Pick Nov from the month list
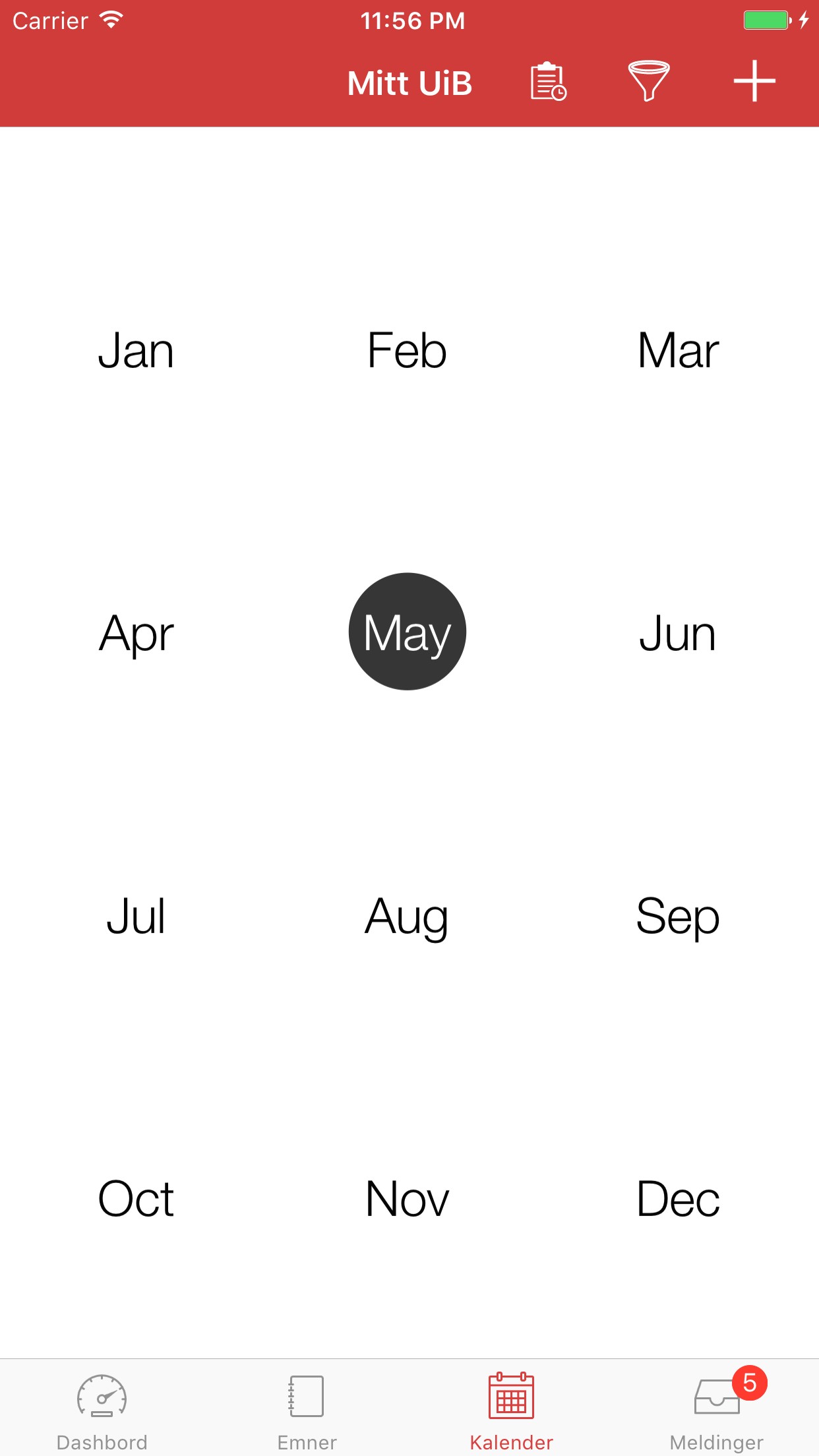819x1456 pixels. pos(407,1198)
